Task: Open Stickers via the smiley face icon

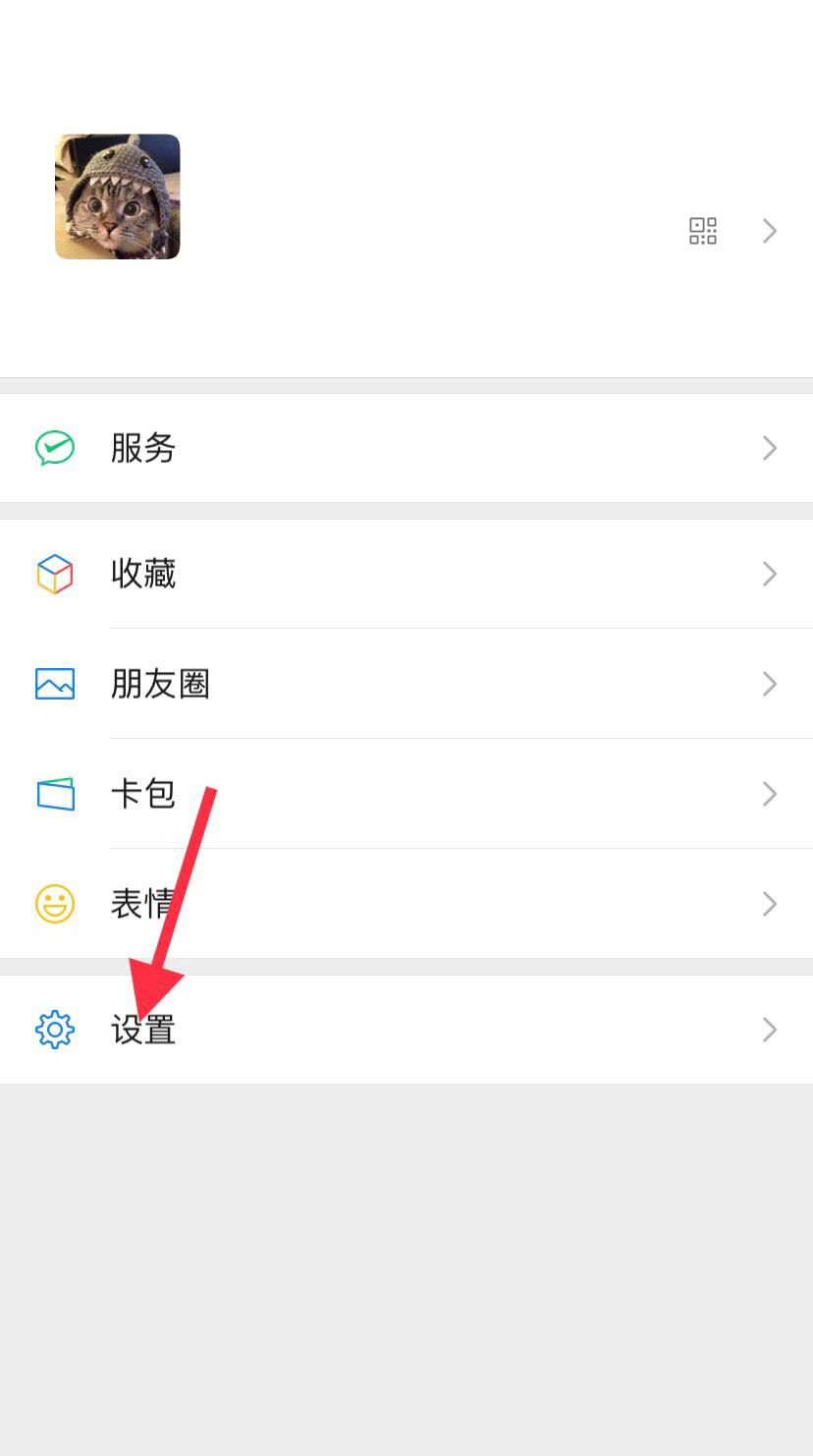Action: coord(56,904)
